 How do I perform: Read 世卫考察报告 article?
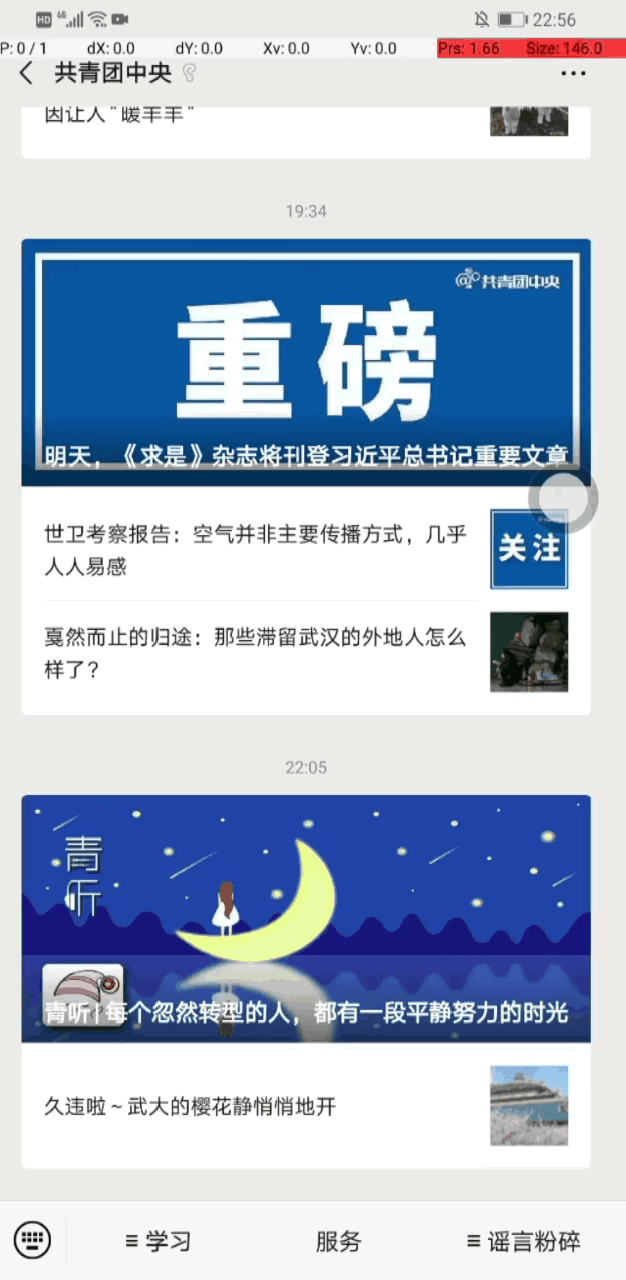point(256,550)
